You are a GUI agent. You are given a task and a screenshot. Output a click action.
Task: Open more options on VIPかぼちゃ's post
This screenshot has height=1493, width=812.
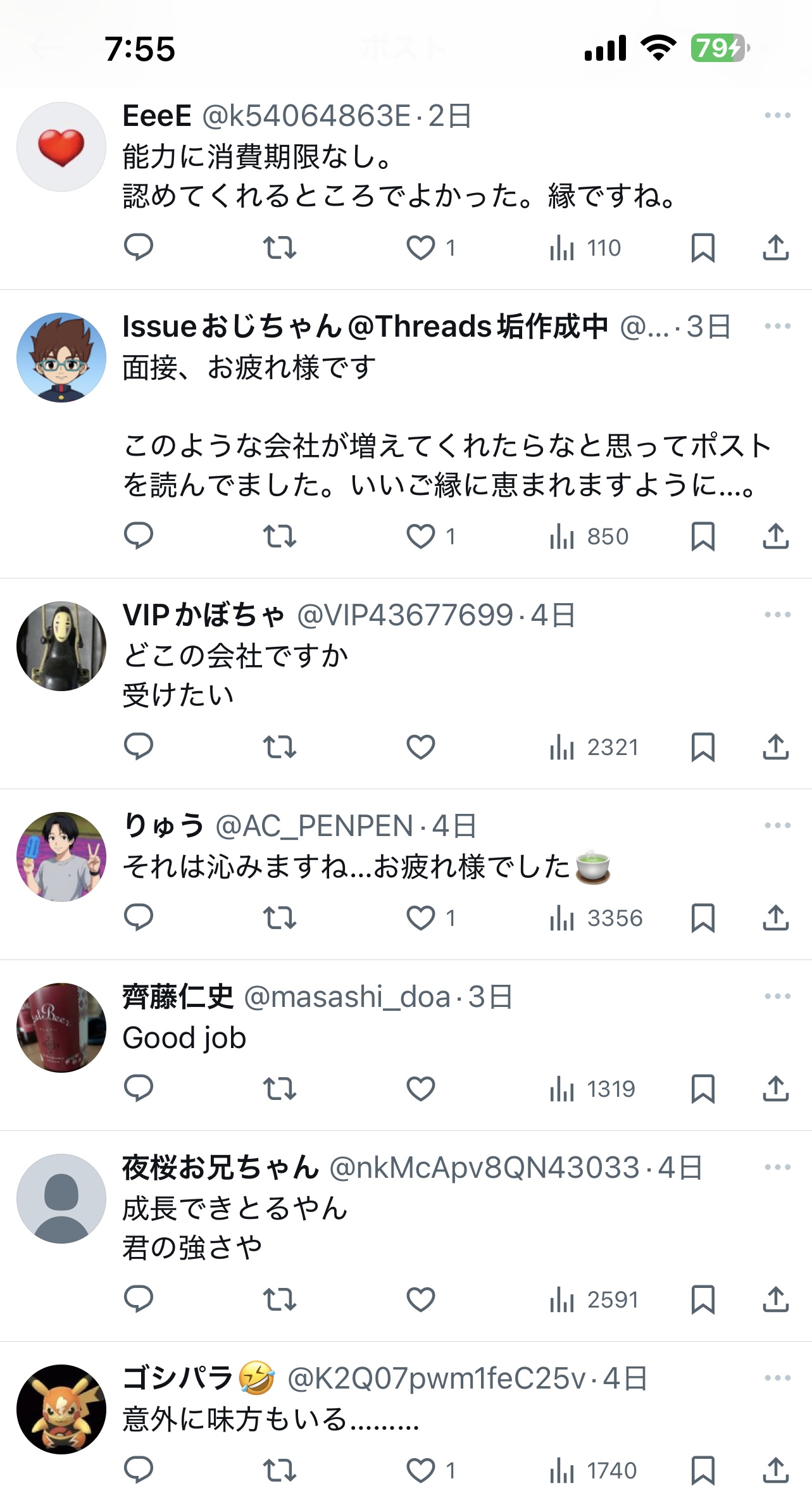(777, 615)
